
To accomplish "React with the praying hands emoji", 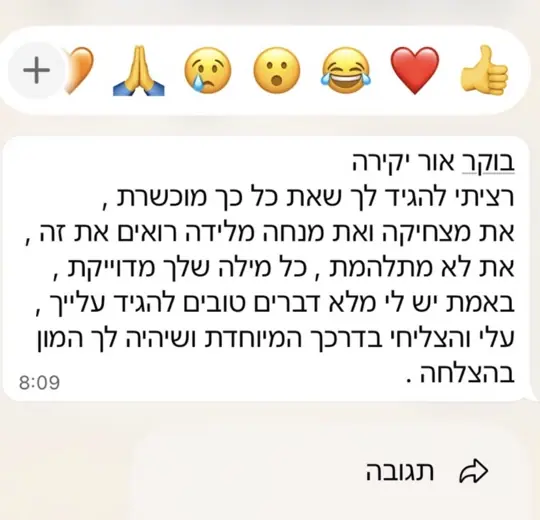I will [x=139, y=70].
